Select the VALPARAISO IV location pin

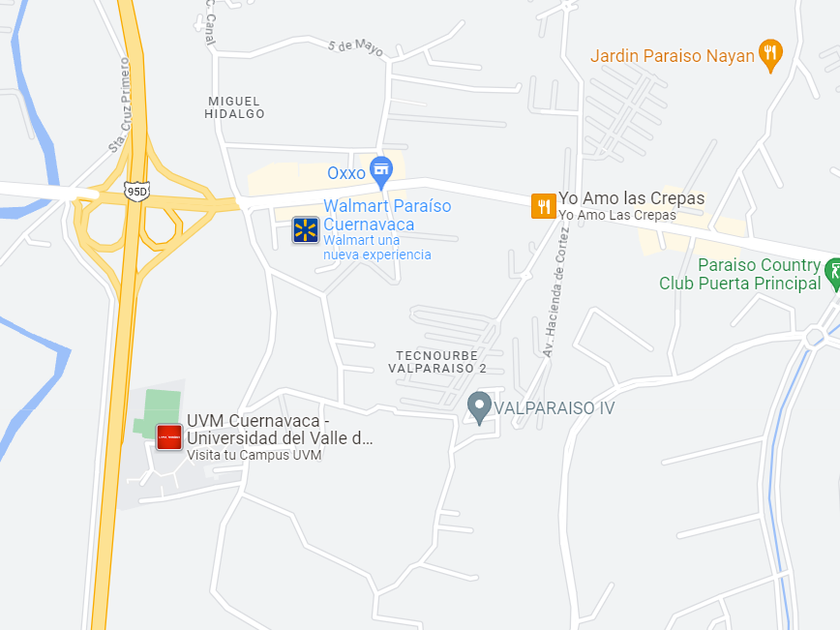point(480,406)
